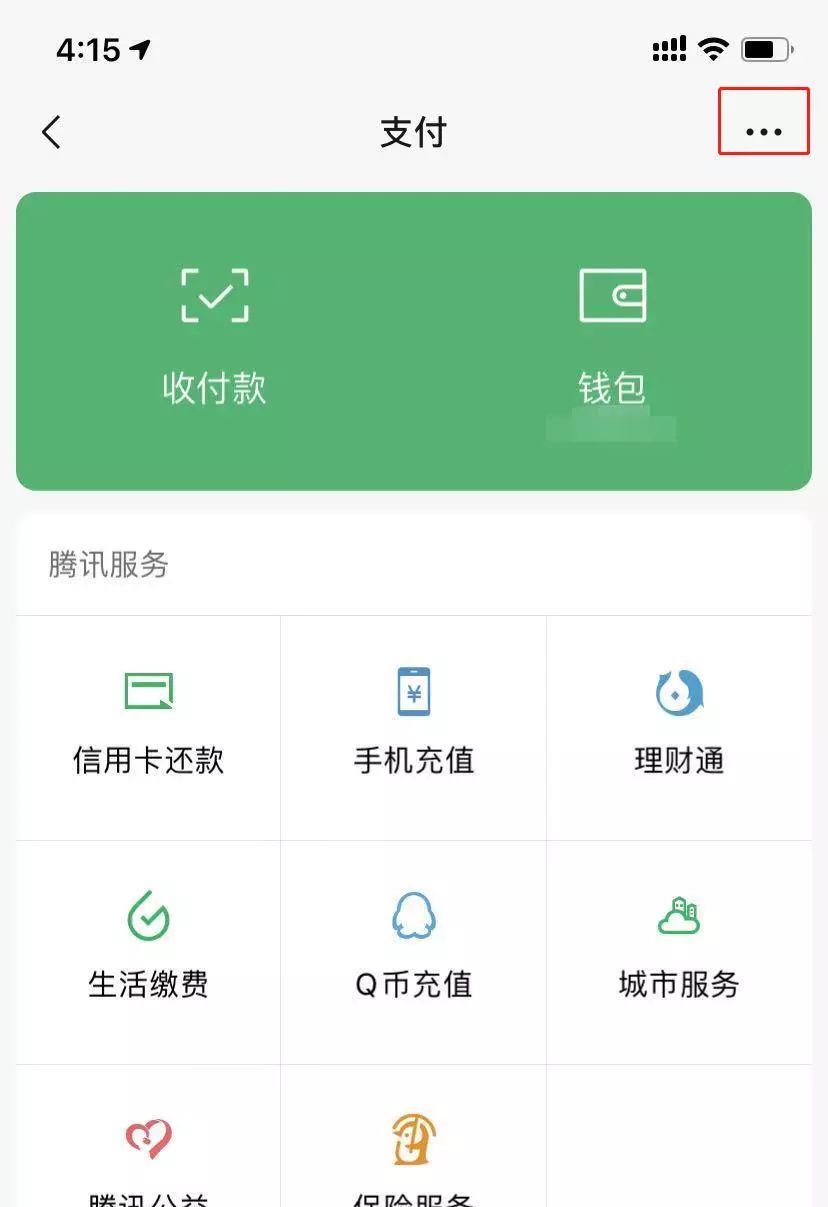Select 保险服务 insurance service
The height and width of the screenshot is (1207, 828).
pyautogui.click(x=413, y=1150)
